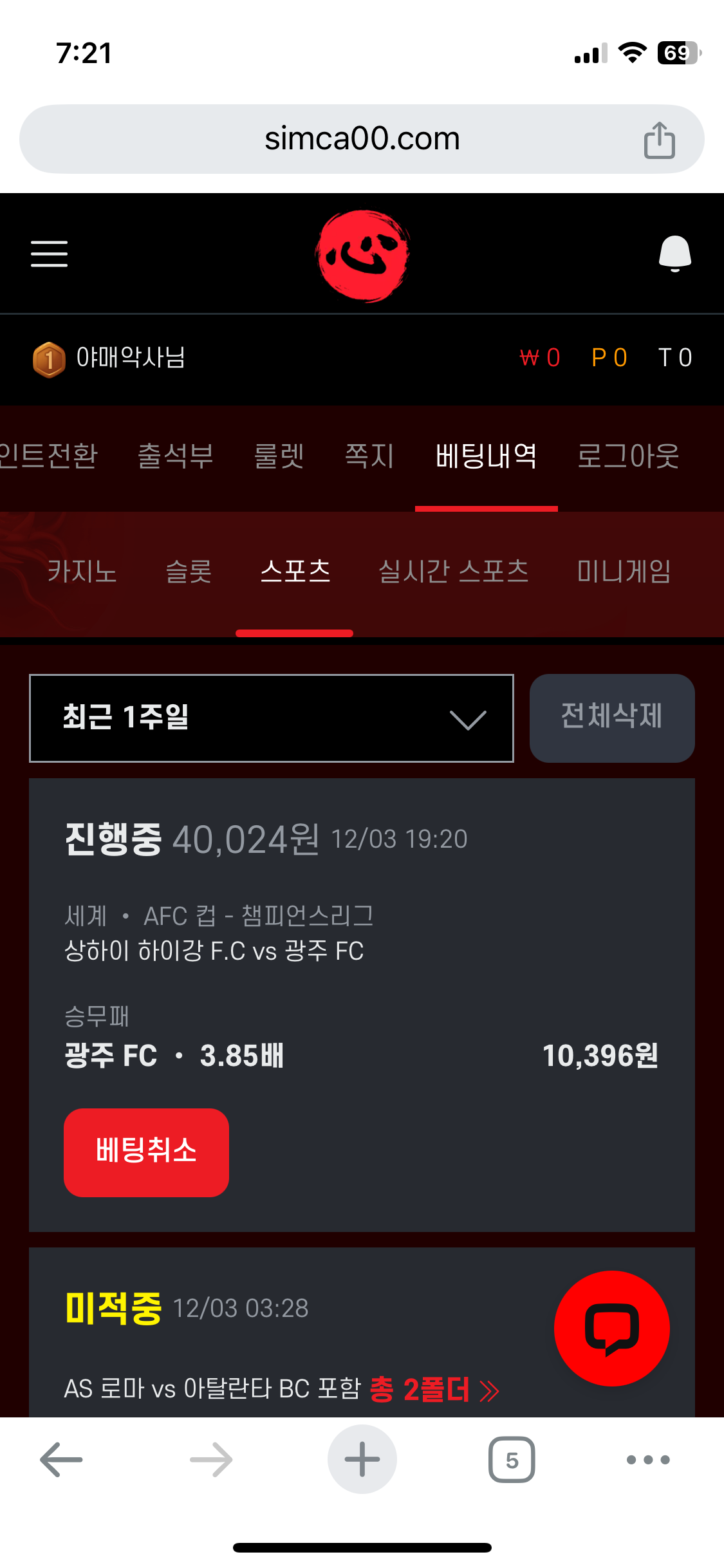Expand the 최근 1주일 period dropdown
Screen dimensions: 724x1568
tap(271, 718)
